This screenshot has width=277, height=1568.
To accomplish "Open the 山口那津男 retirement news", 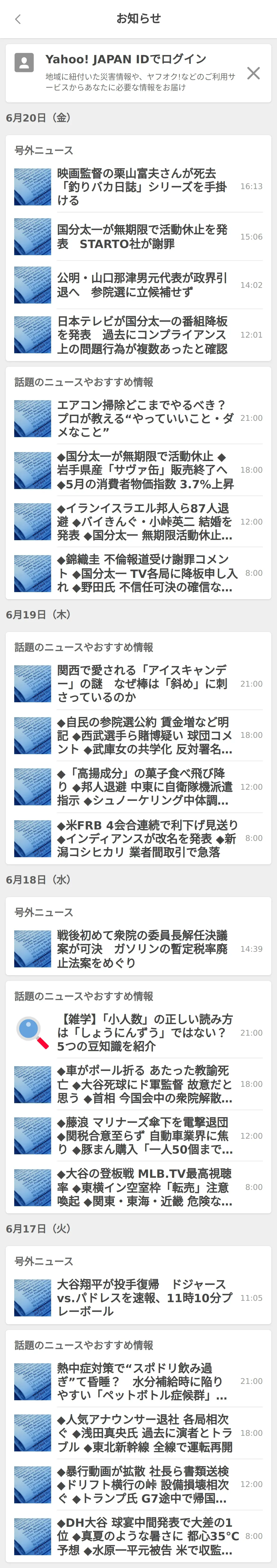I will point(141,285).
